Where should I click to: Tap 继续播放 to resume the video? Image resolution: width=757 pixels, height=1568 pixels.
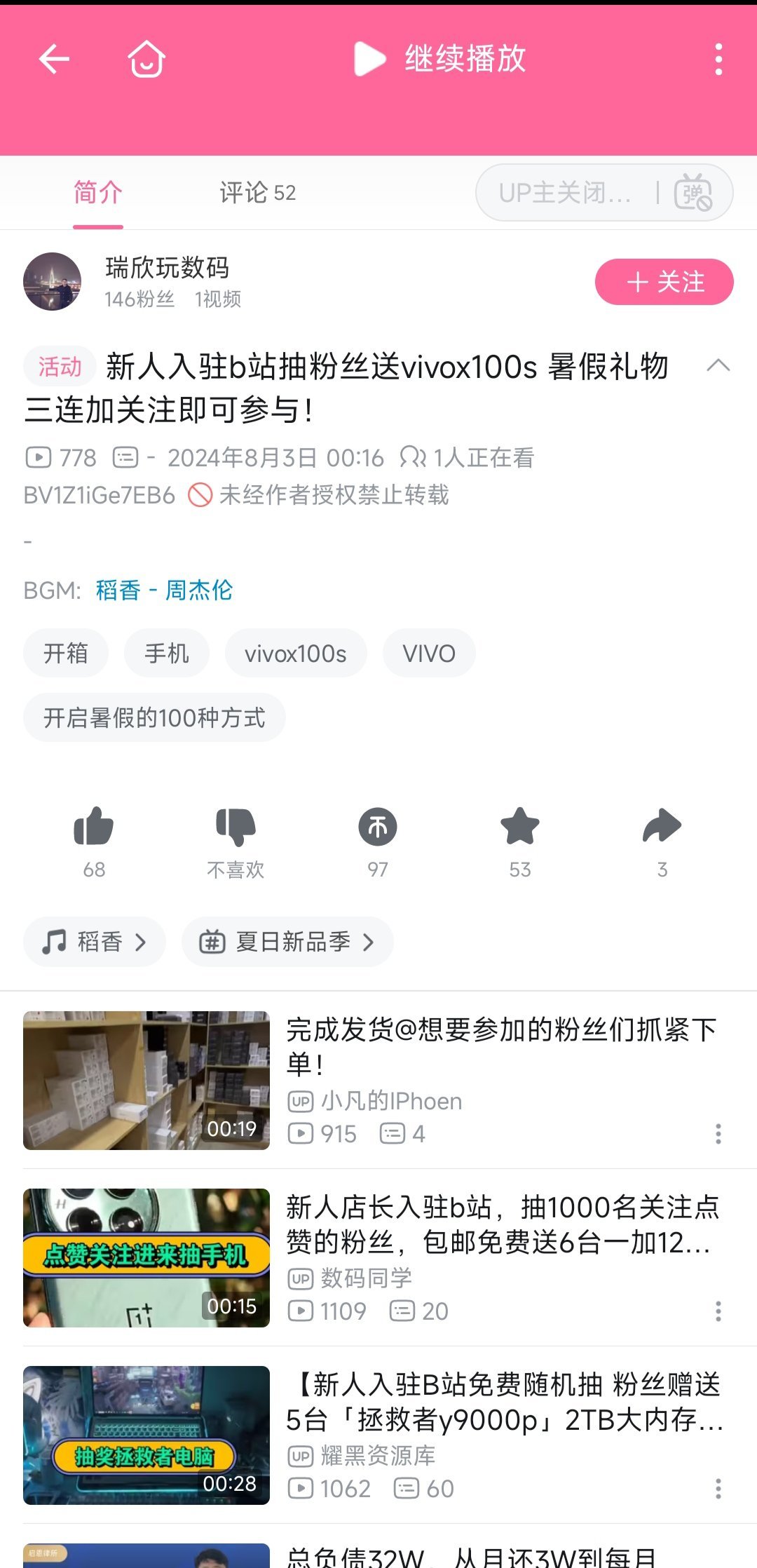click(440, 59)
